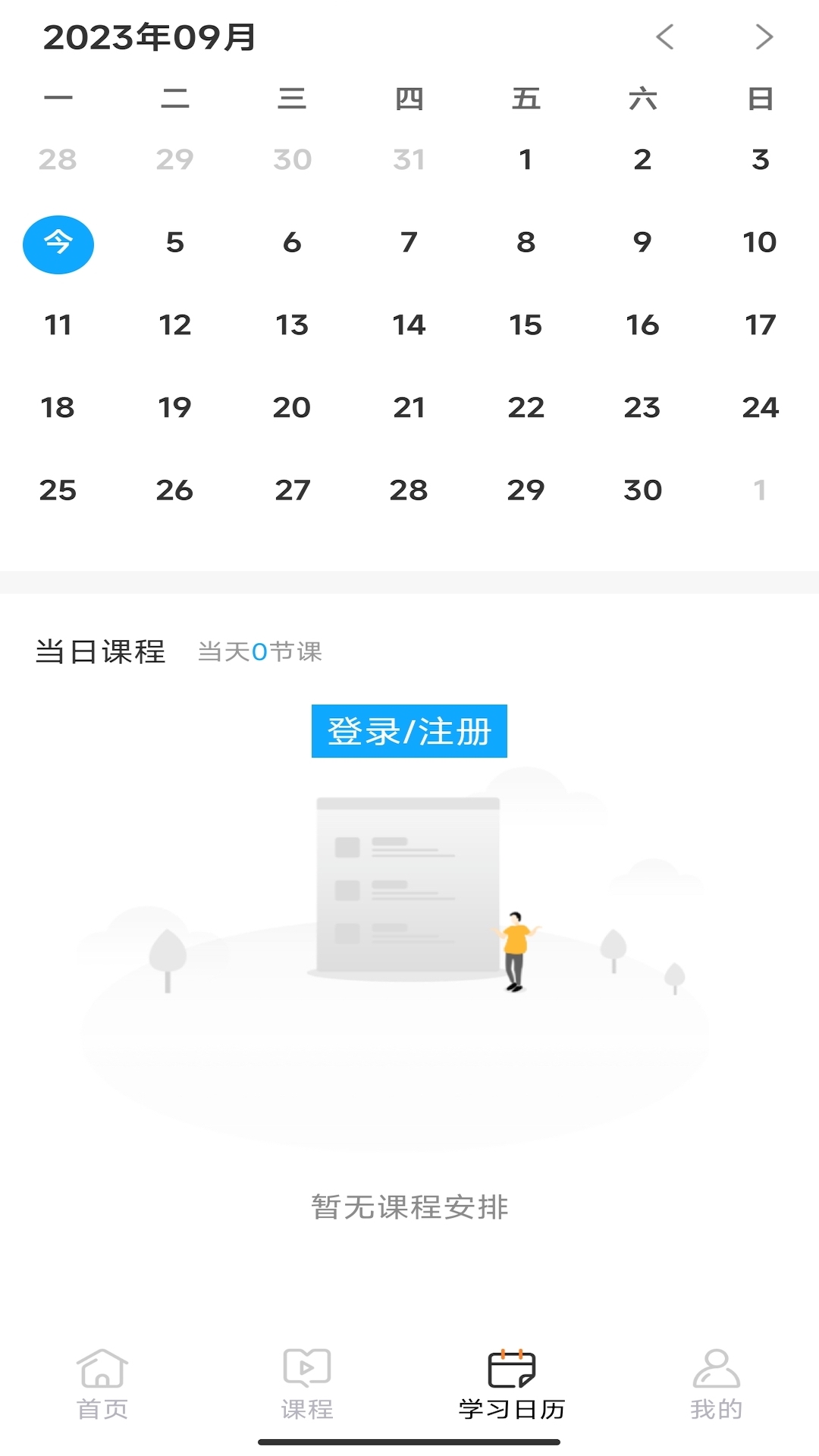Select September 15 on the calendar
The image size is (819, 1456).
tap(526, 325)
